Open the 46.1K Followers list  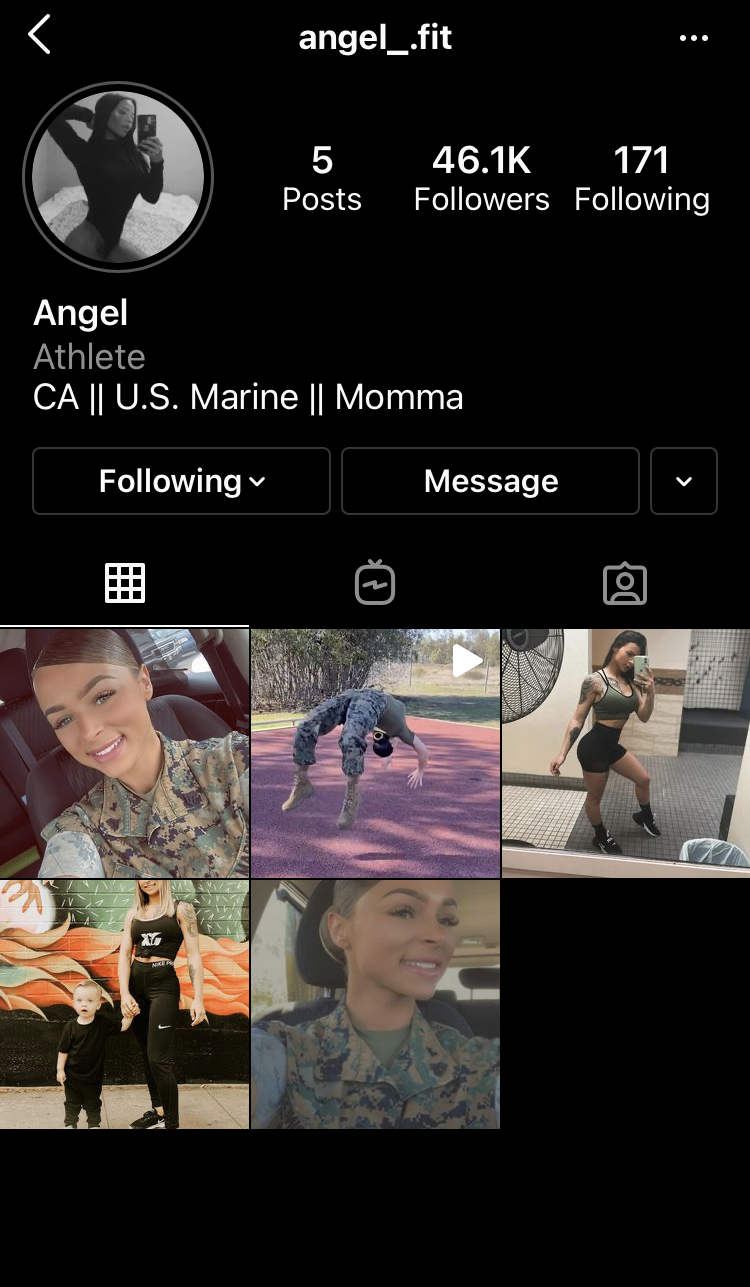click(x=481, y=178)
